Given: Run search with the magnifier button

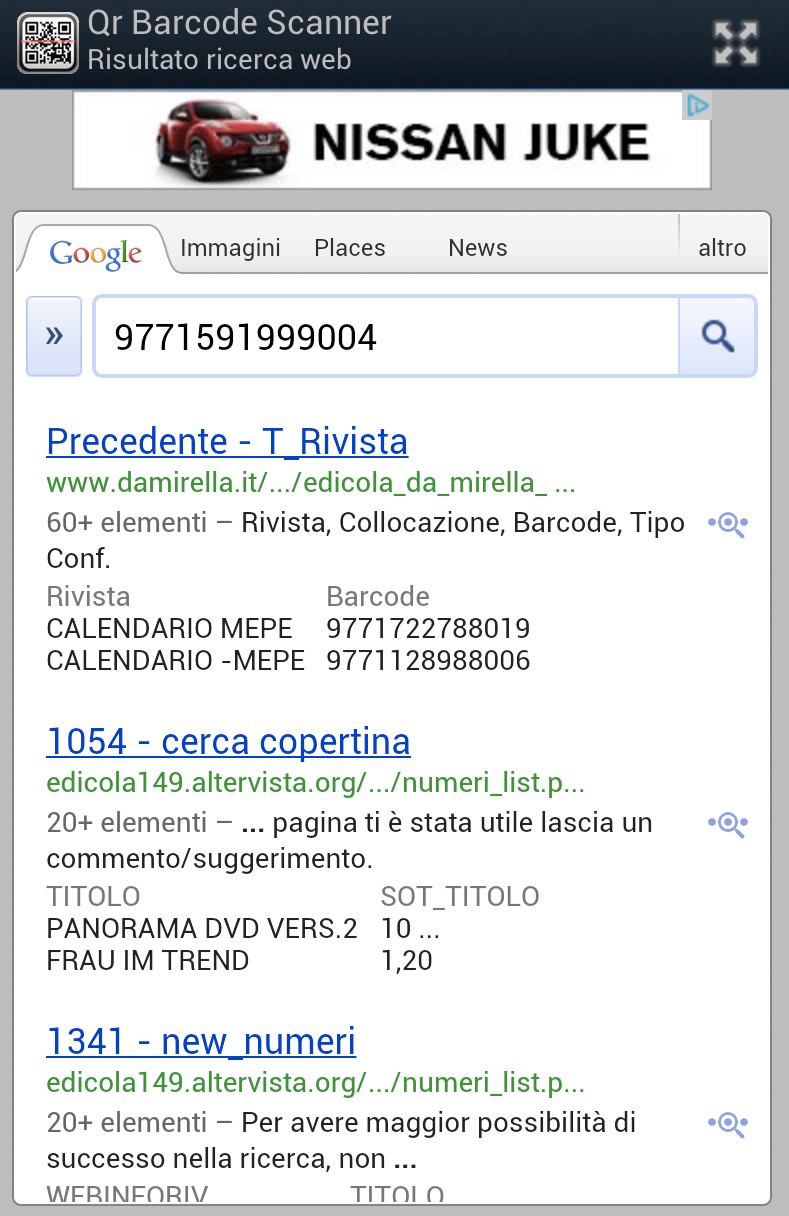Looking at the screenshot, I should tap(717, 337).
